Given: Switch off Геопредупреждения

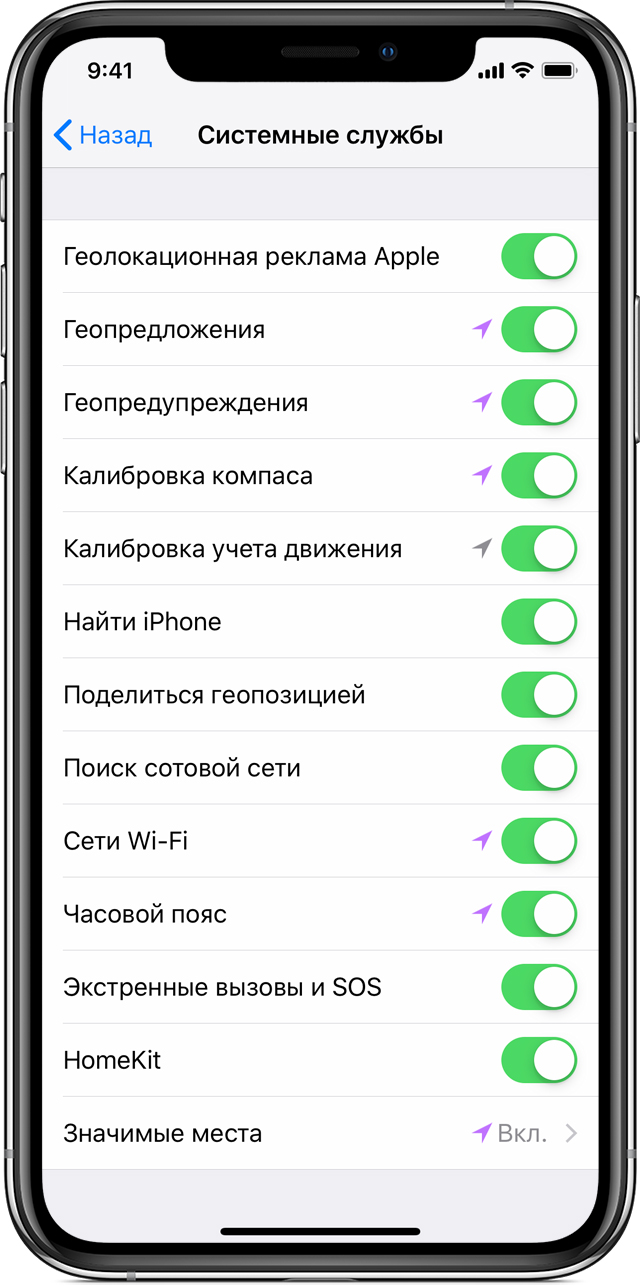Looking at the screenshot, I should pyautogui.click(x=539, y=403).
